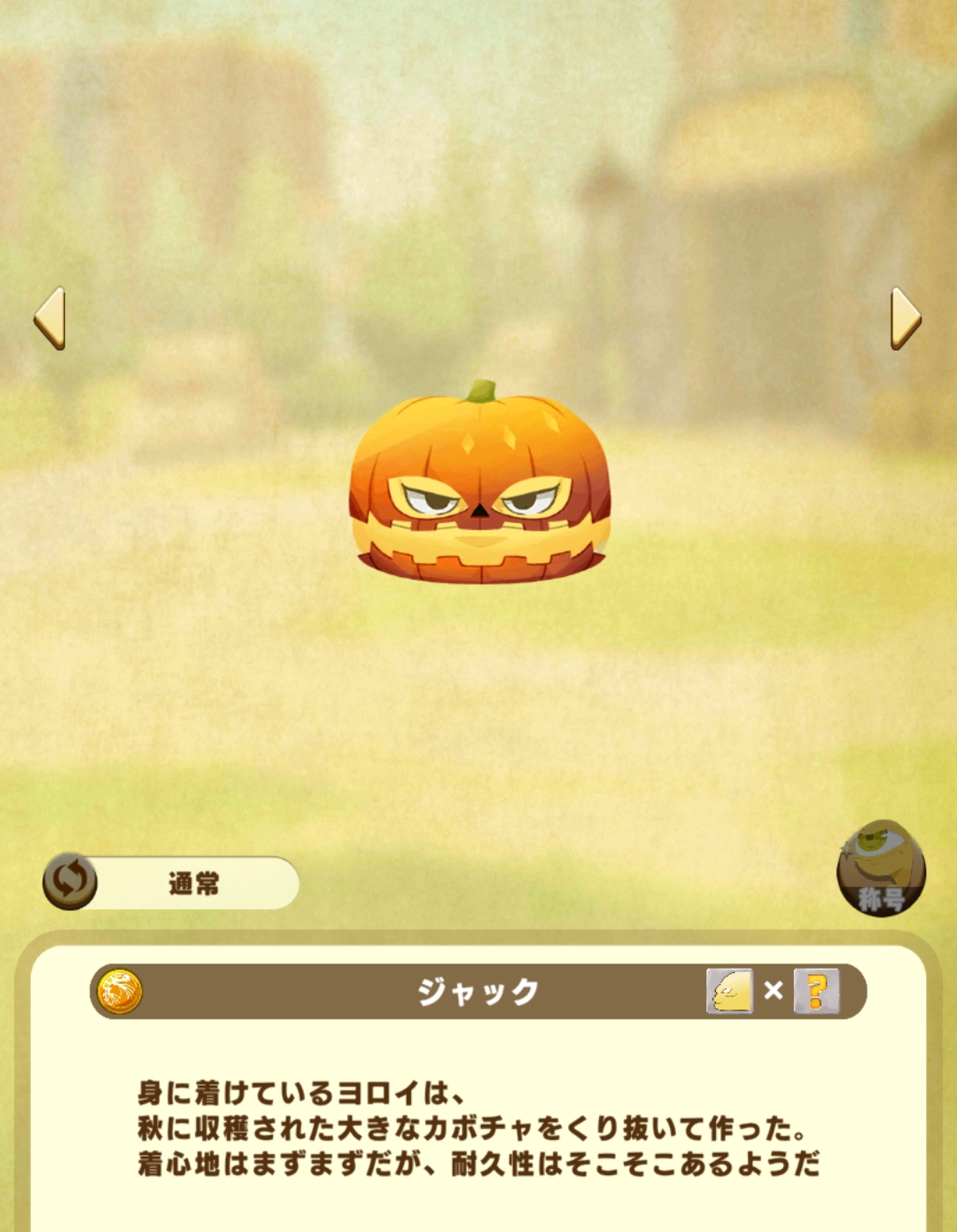The height and width of the screenshot is (1232, 957).
Task: Toggle the 通常 display mode switch
Action: pos(71,882)
